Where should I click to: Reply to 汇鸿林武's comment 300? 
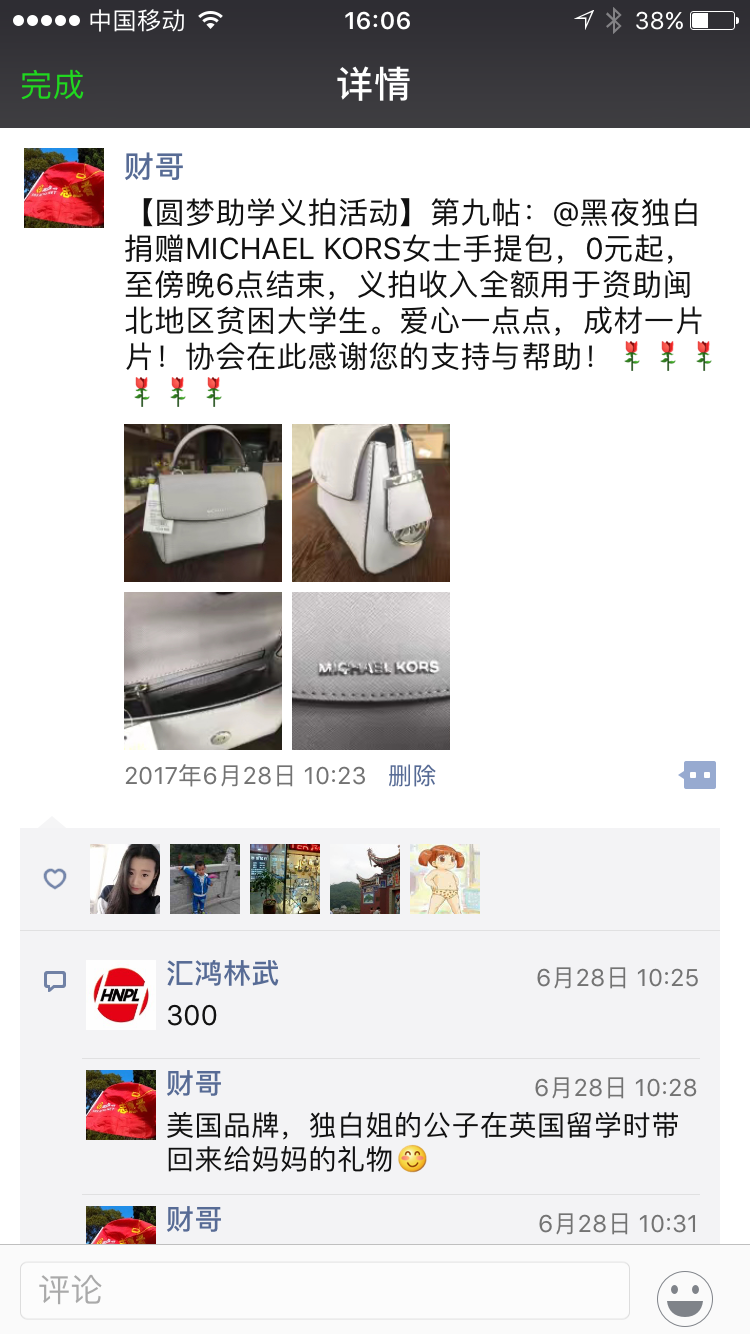[192, 1016]
